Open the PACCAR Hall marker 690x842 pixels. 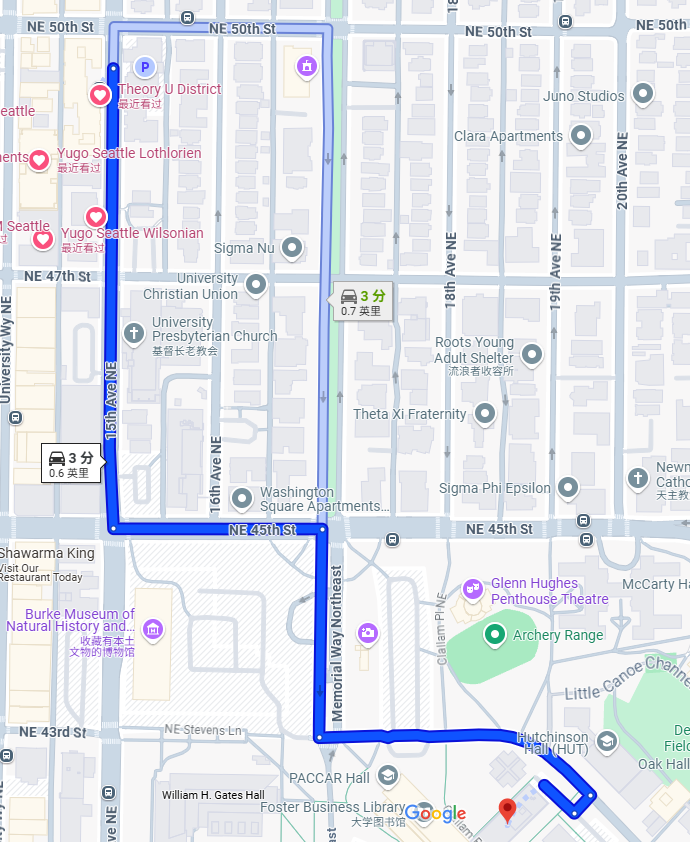pyautogui.click(x=387, y=778)
